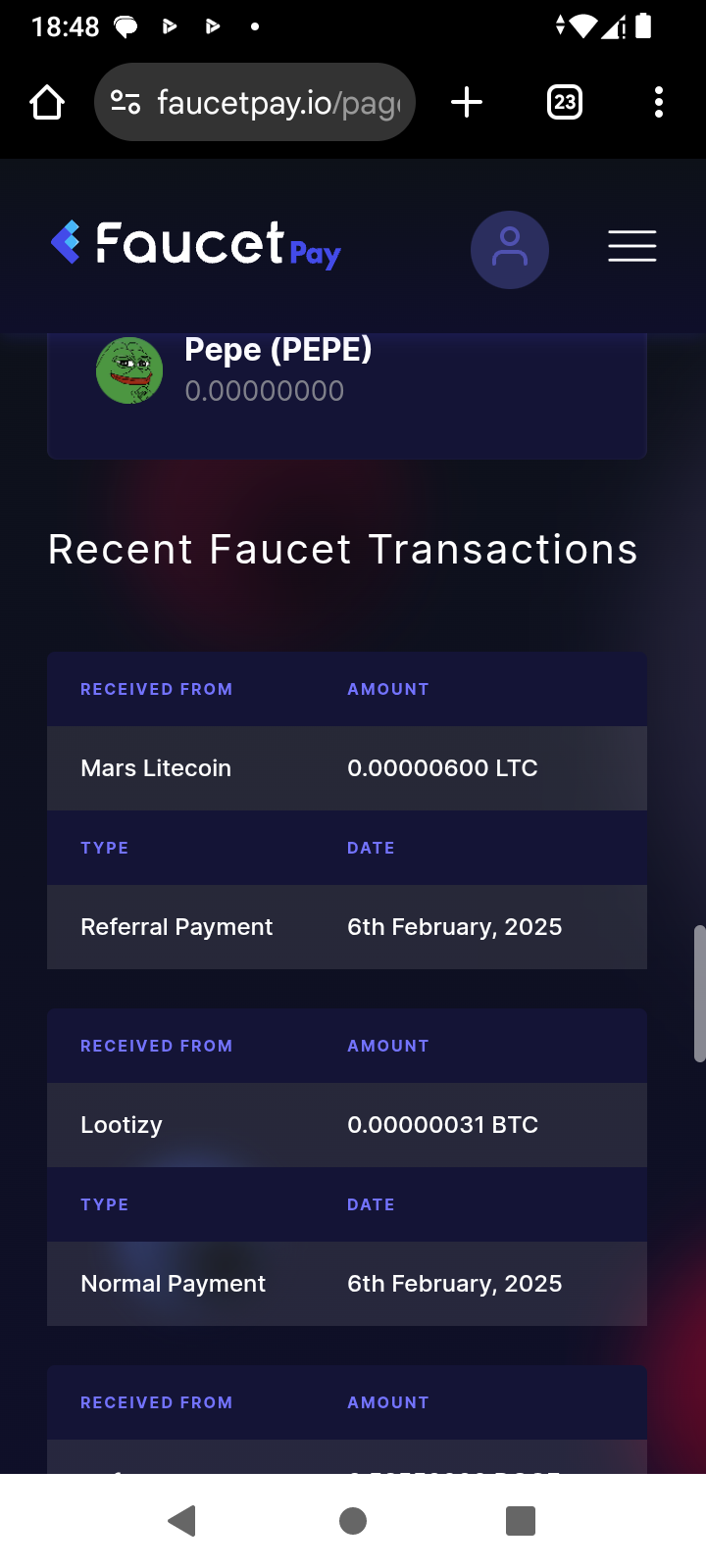Image resolution: width=706 pixels, height=1568 pixels.
Task: Open the recent apps overview
Action: tap(521, 1521)
